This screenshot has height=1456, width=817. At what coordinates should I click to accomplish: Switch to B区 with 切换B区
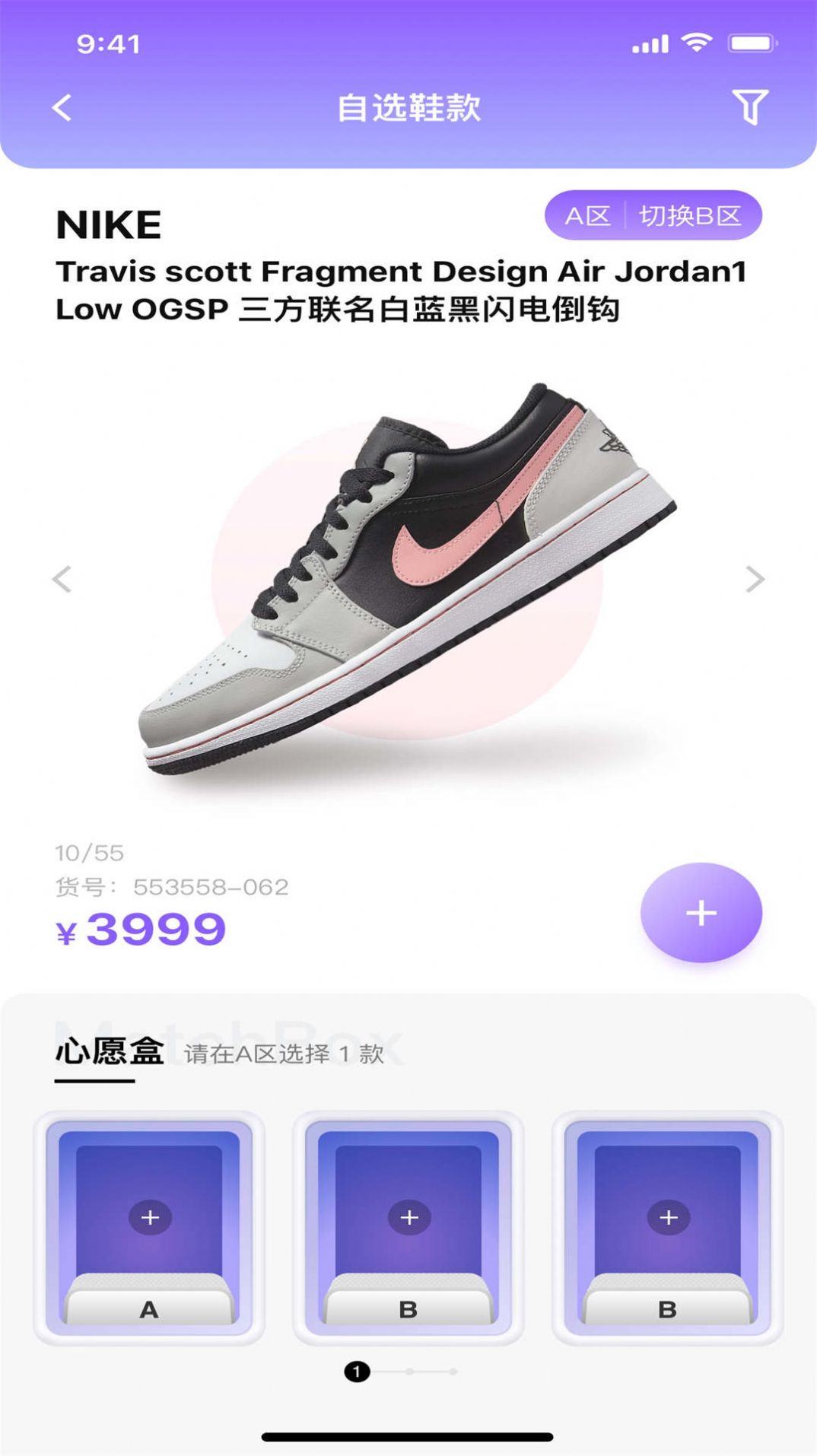tap(689, 216)
